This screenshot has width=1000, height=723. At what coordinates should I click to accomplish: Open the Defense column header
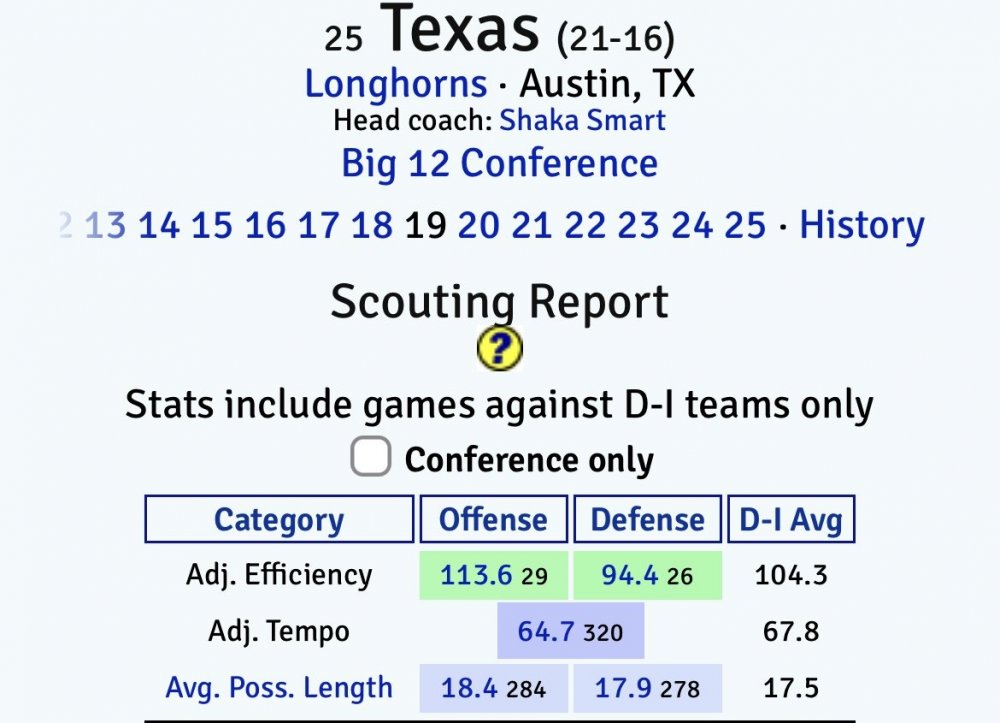tap(647, 520)
